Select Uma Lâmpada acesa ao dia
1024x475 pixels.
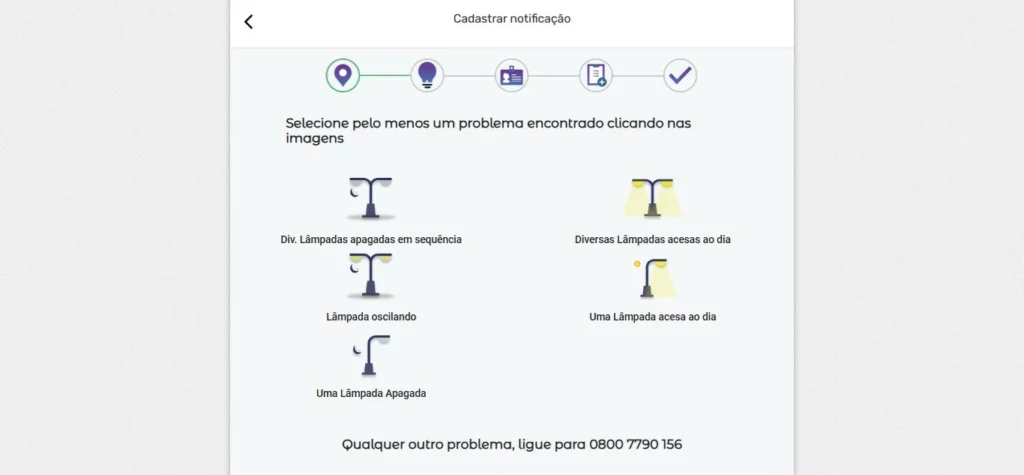click(652, 278)
